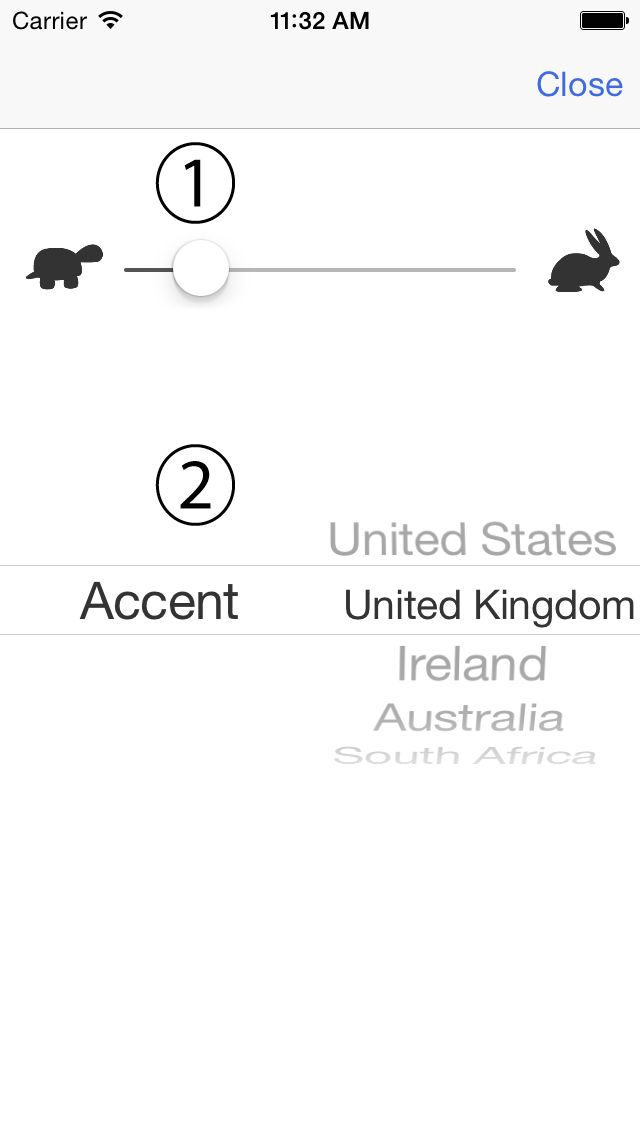Image resolution: width=640 pixels, height=1136 pixels.
Task: Close the settings screen
Action: point(579,84)
